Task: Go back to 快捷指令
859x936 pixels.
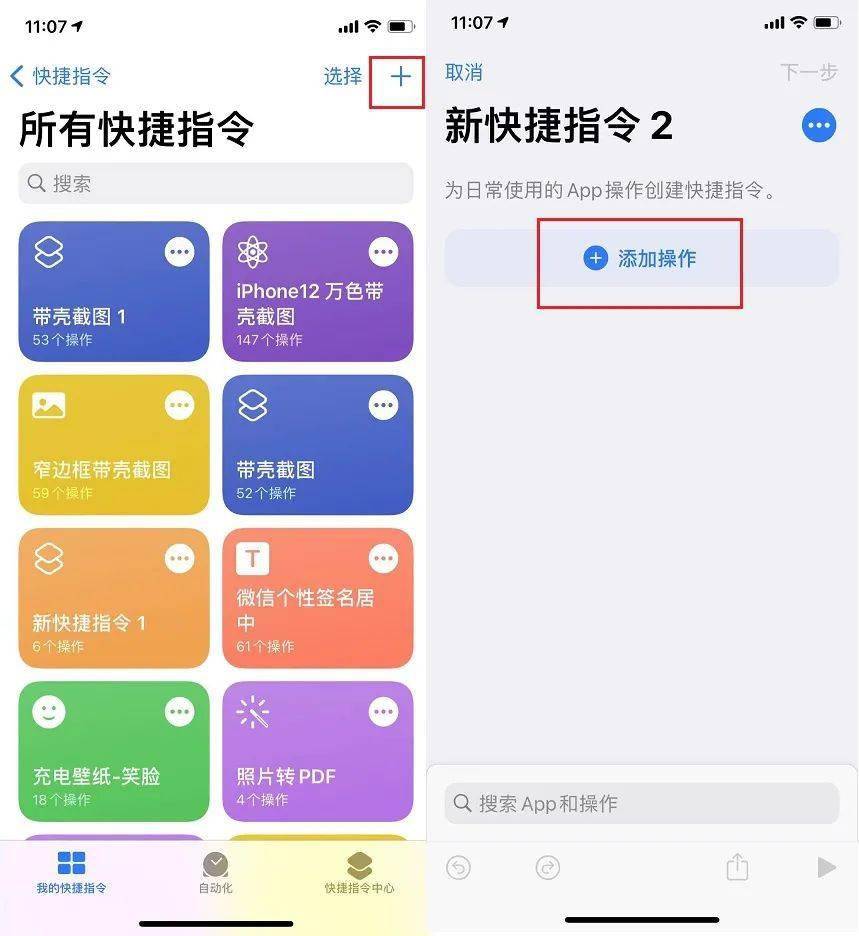Action: click(60, 76)
